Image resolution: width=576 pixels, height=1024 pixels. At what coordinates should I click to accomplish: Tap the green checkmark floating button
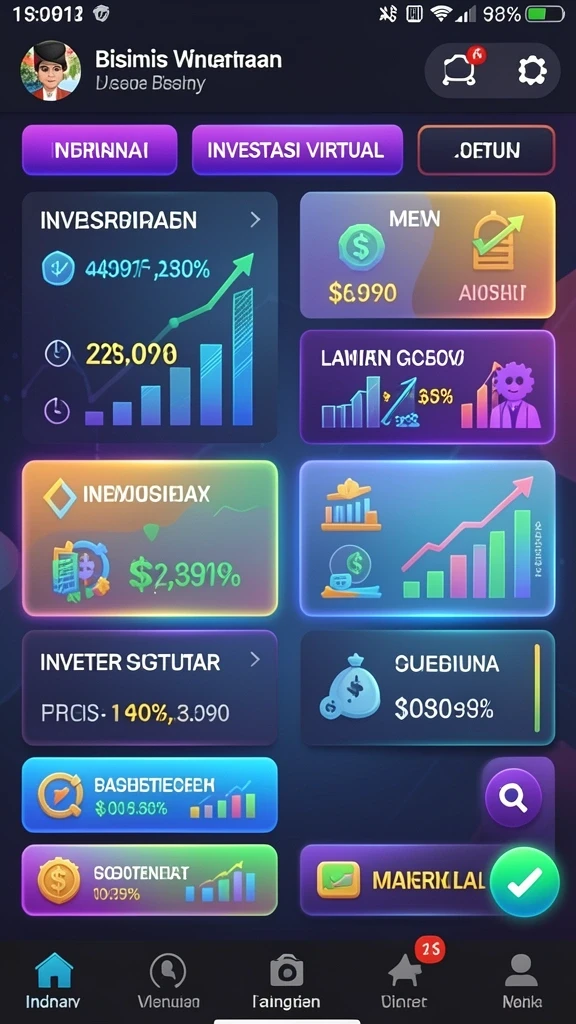click(x=525, y=882)
